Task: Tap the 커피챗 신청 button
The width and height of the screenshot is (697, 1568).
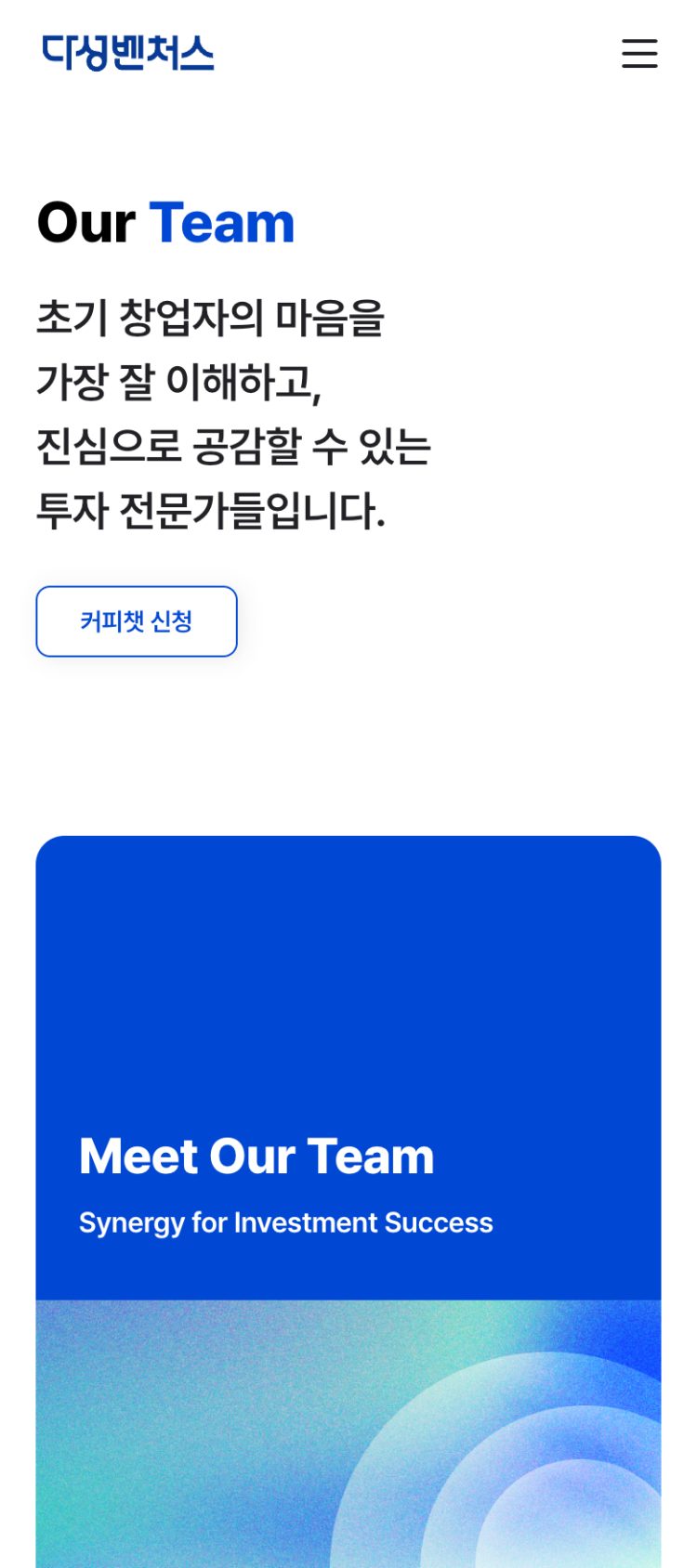Action: [x=137, y=621]
